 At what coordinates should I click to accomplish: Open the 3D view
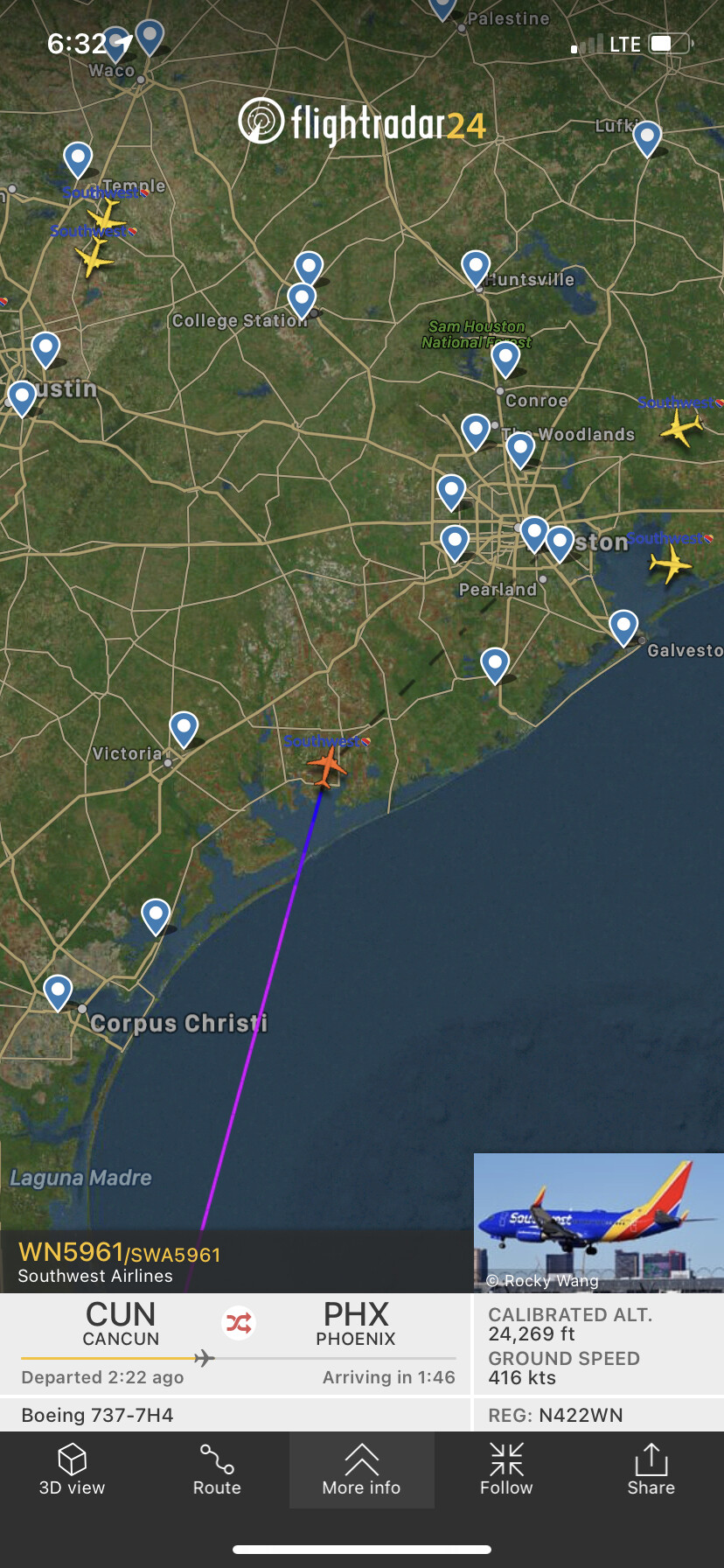(72, 1470)
